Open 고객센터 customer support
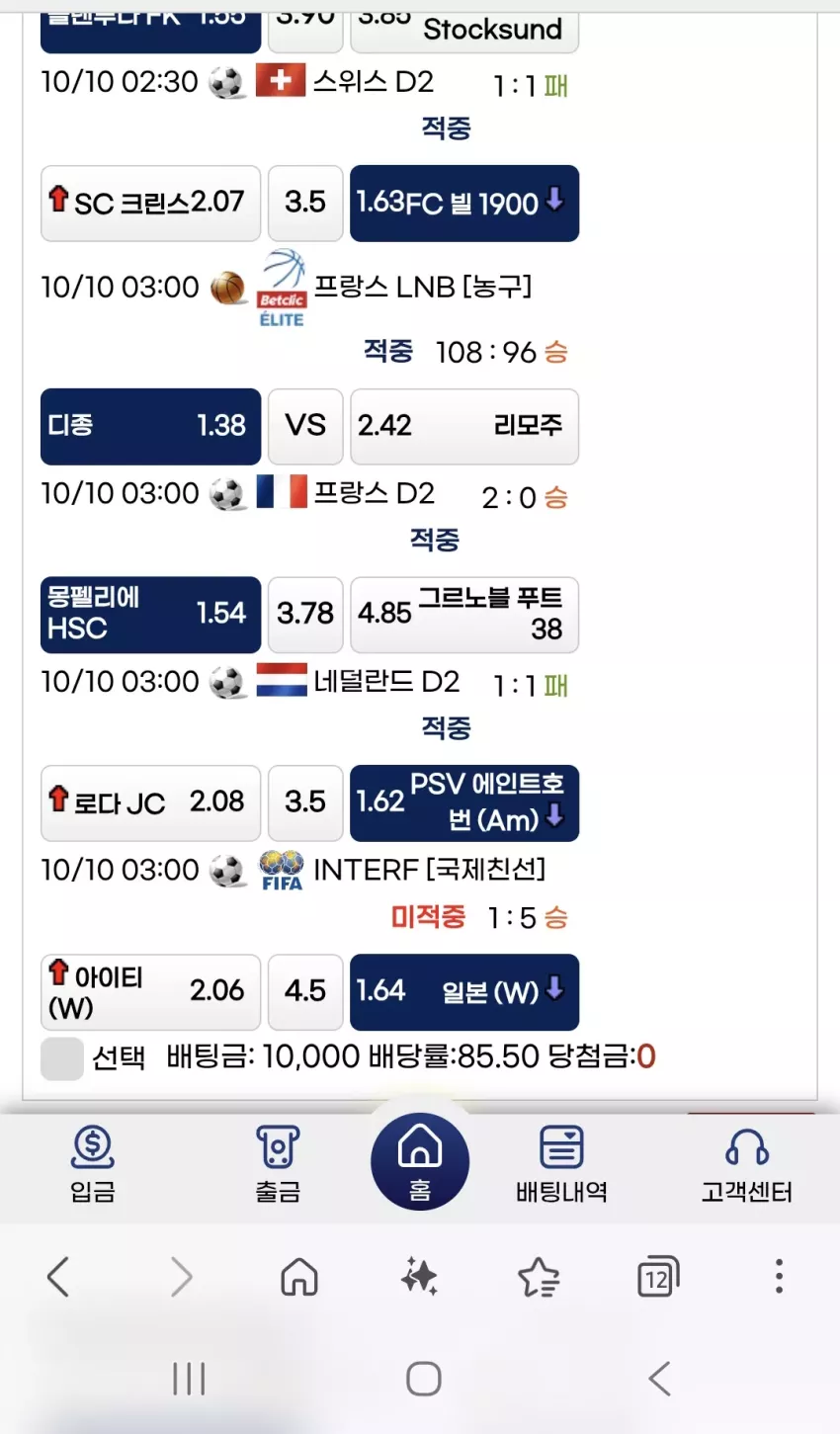This screenshot has width=840, height=1434. (x=746, y=1164)
